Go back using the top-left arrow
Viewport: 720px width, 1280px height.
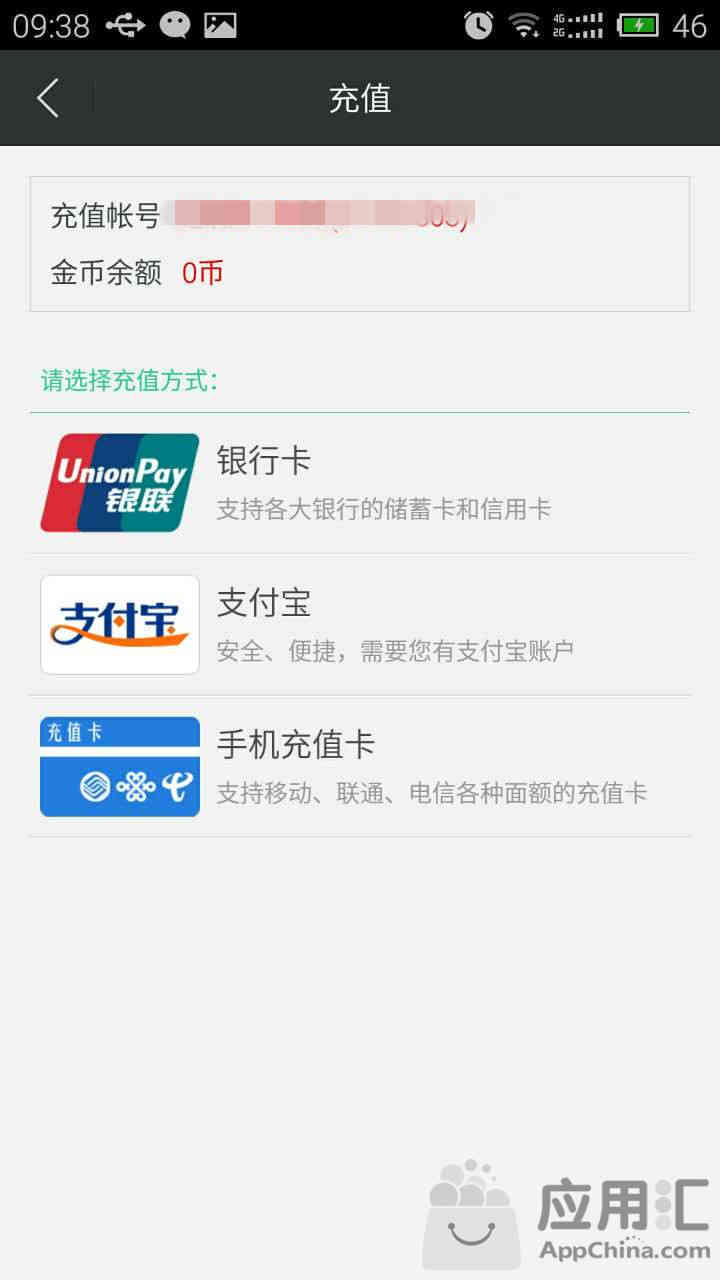[47, 98]
